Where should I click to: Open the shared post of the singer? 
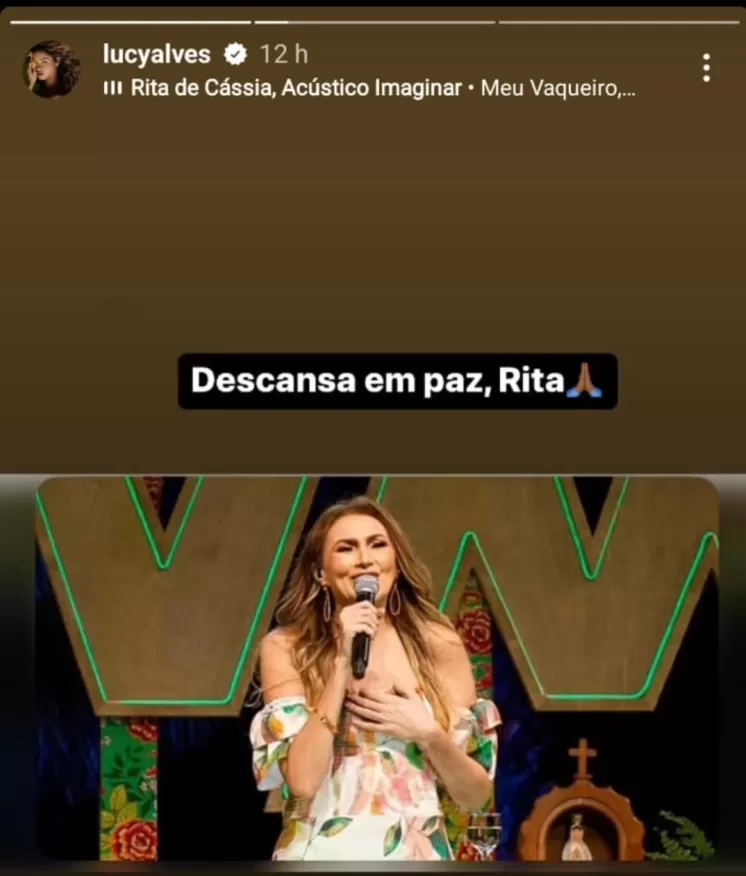tap(377, 668)
